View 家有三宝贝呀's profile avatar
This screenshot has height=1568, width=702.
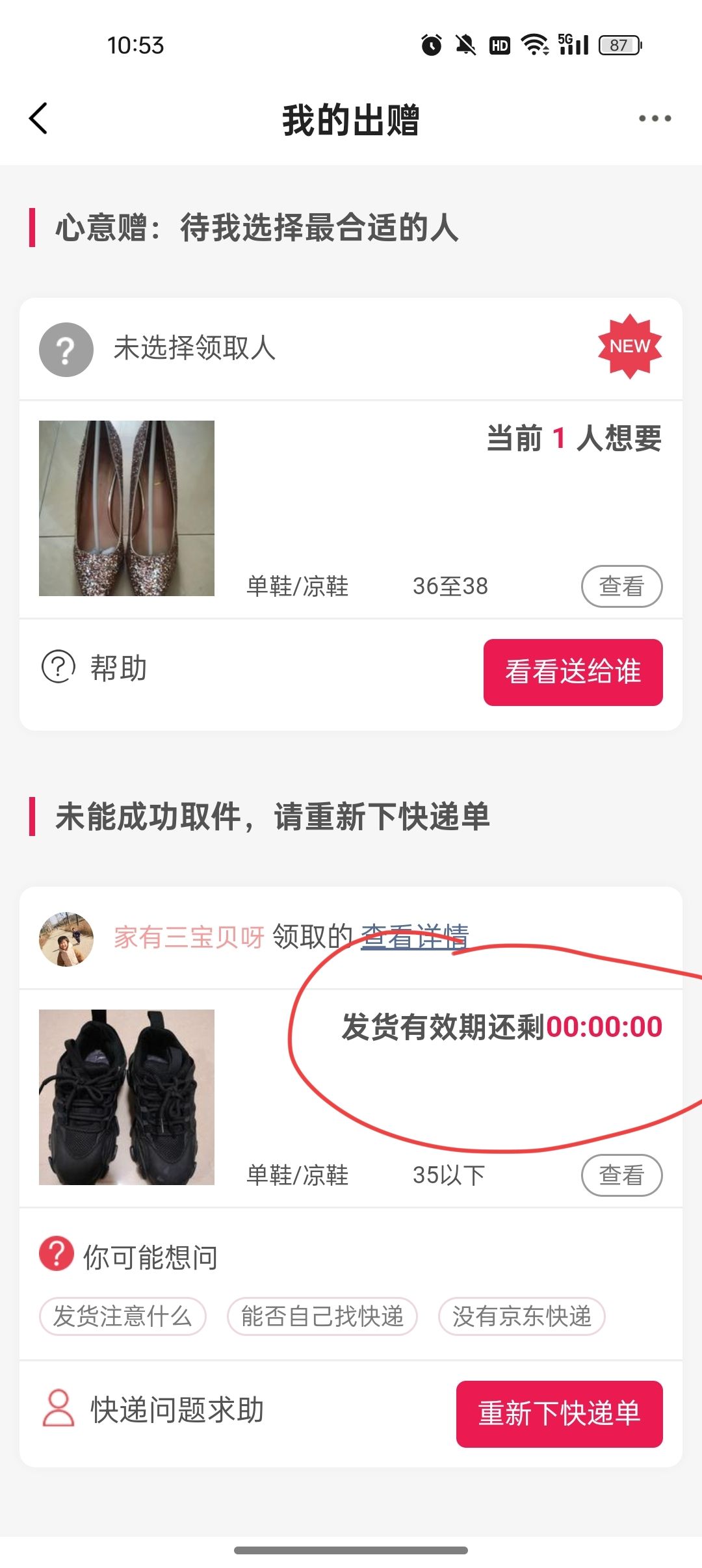click(66, 939)
